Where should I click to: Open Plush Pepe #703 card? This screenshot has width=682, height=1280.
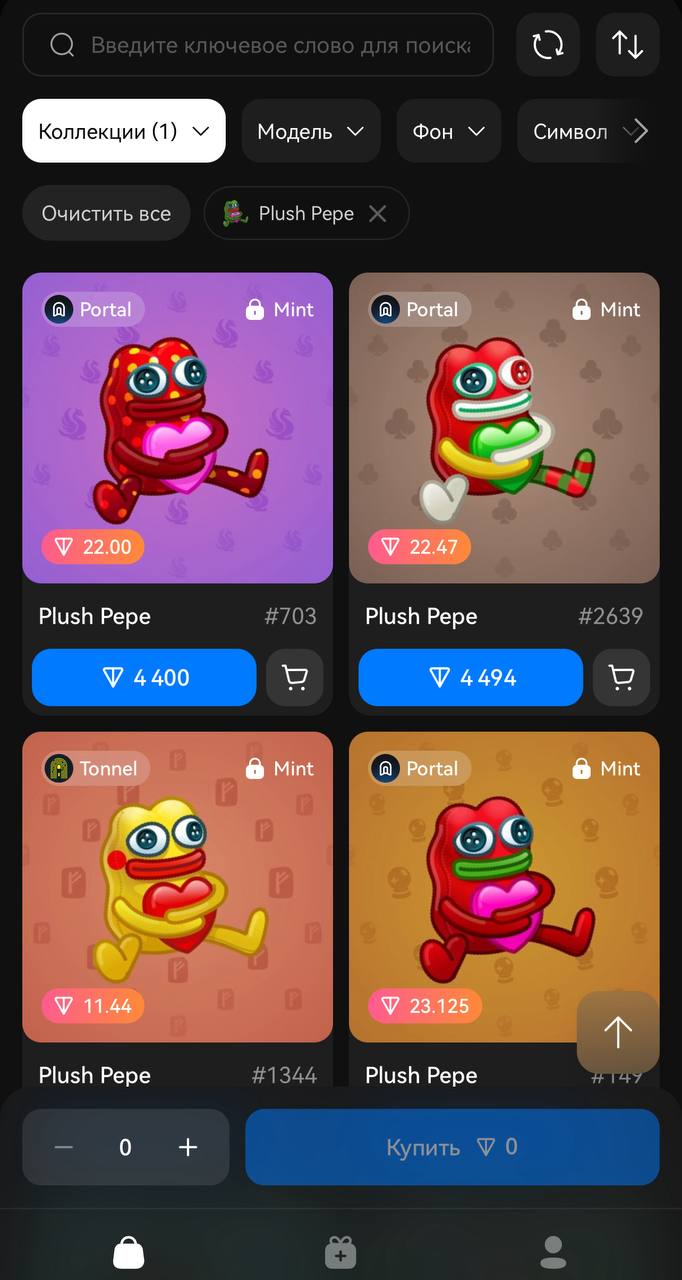pos(177,428)
